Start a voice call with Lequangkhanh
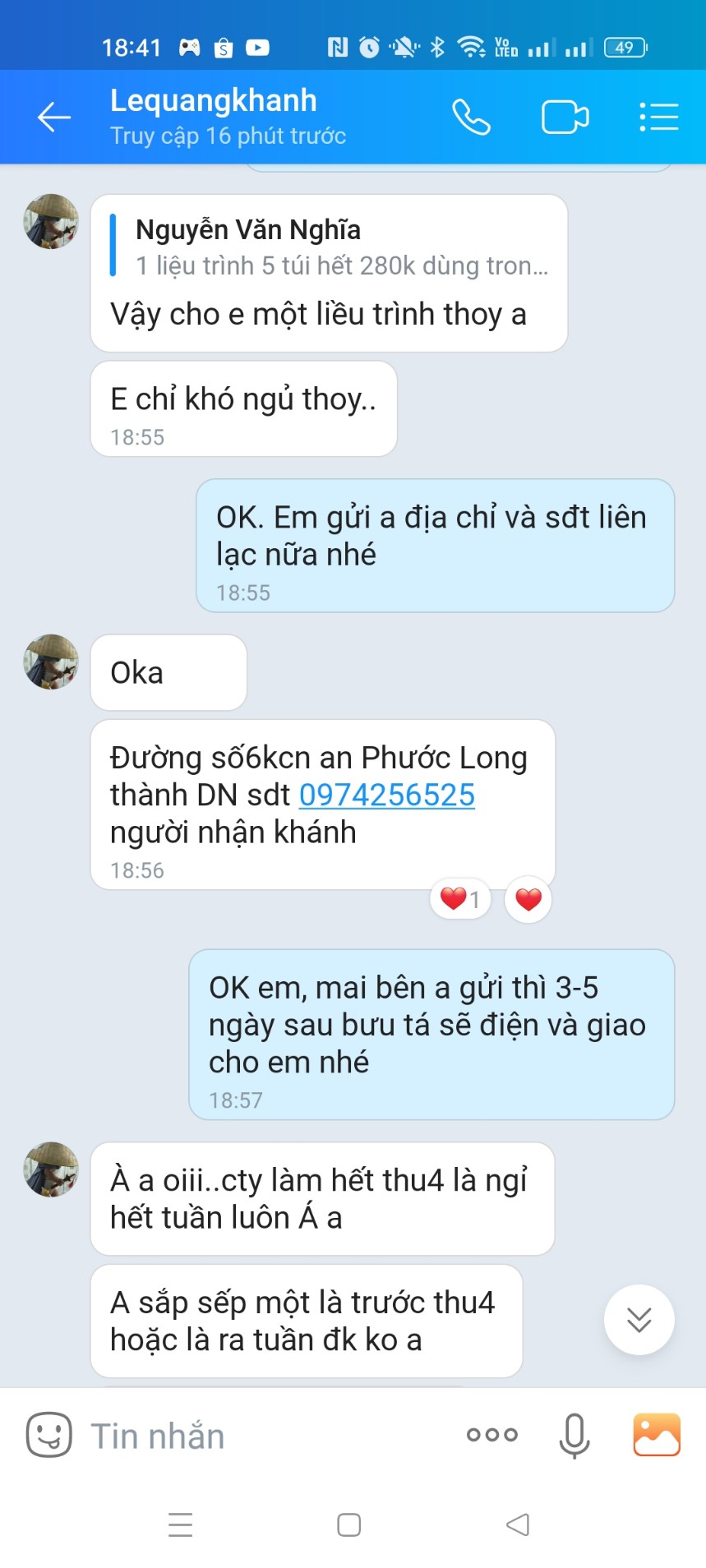The width and height of the screenshot is (706, 1568). [471, 118]
